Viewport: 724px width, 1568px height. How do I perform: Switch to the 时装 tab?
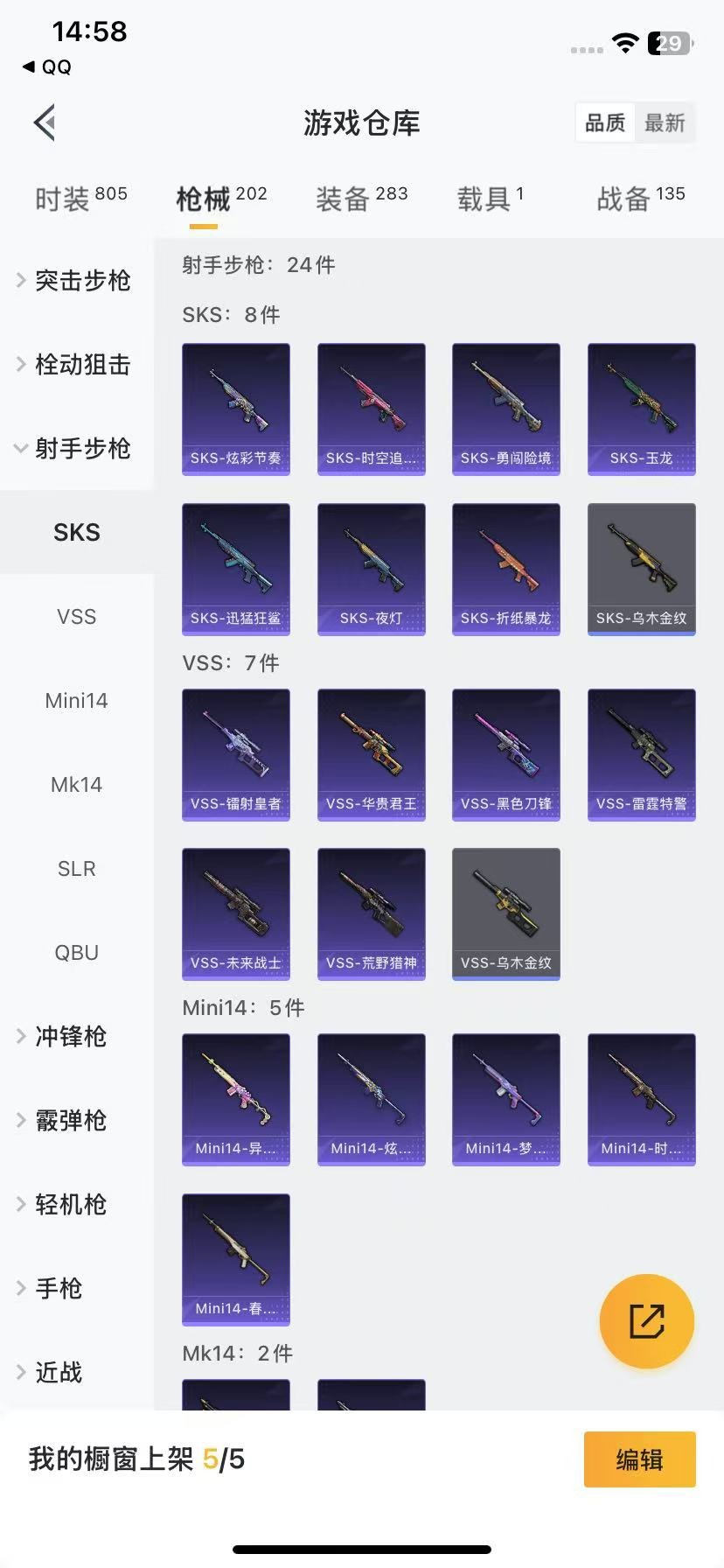[81, 198]
